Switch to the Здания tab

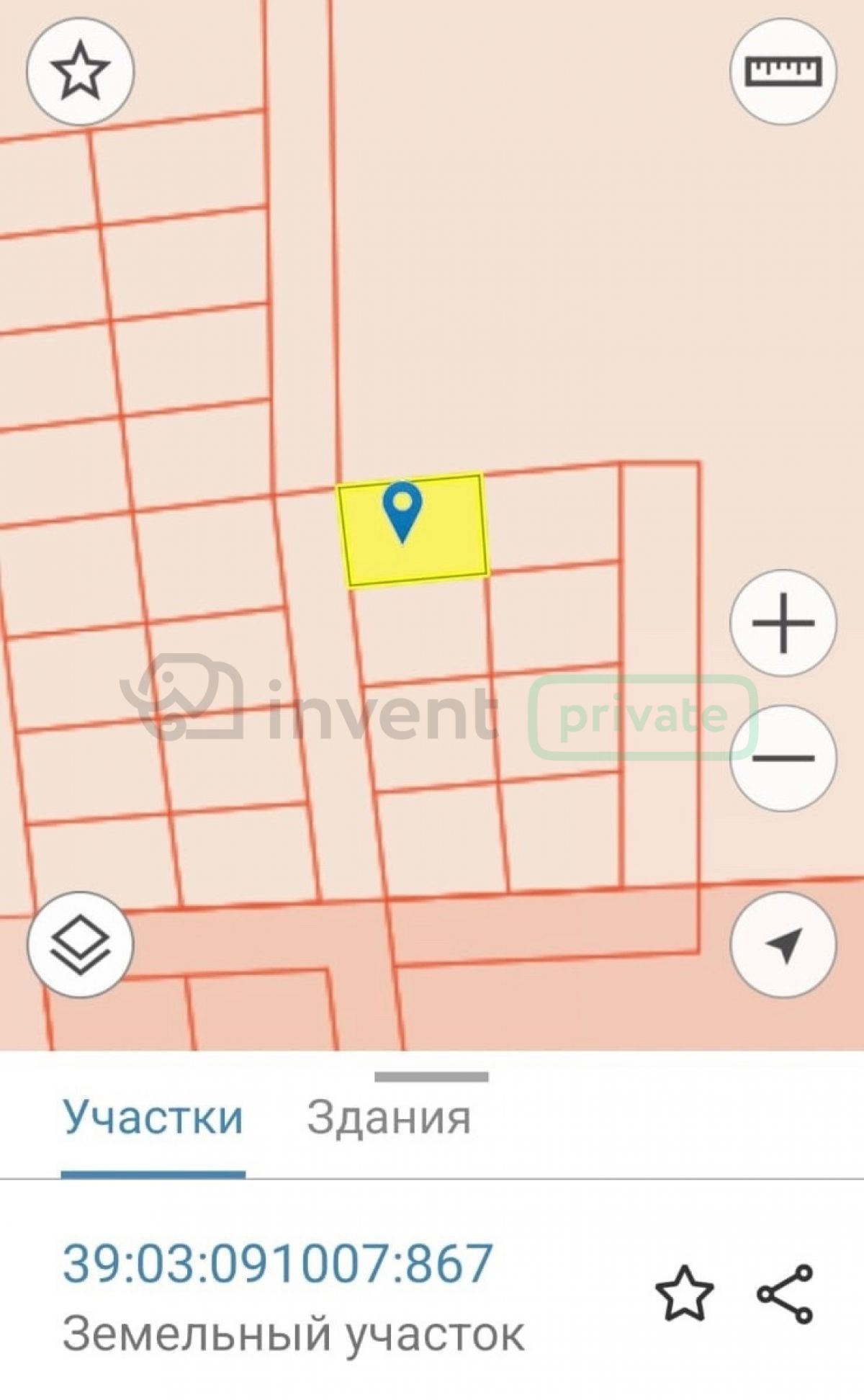coord(389,1117)
